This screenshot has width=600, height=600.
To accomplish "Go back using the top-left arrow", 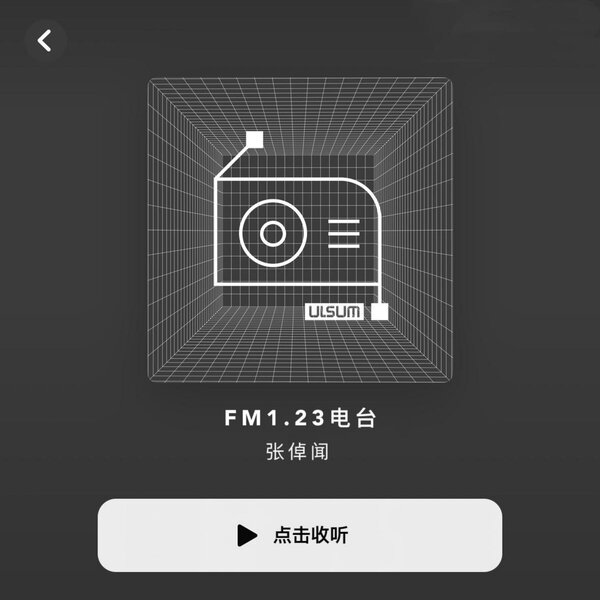I will (45, 41).
